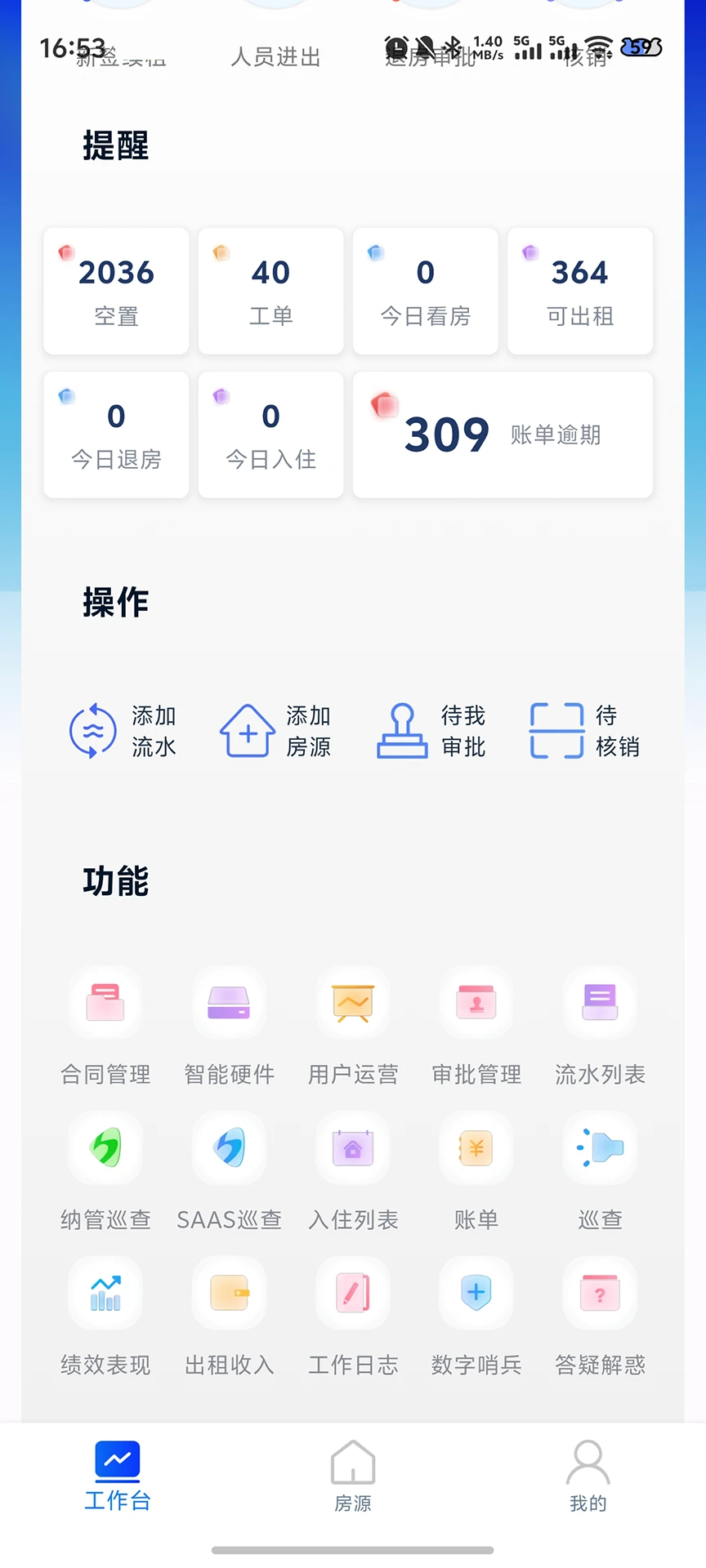706x1568 pixels.
Task: Open 待我审批 pending approvals icon
Action: (431, 731)
